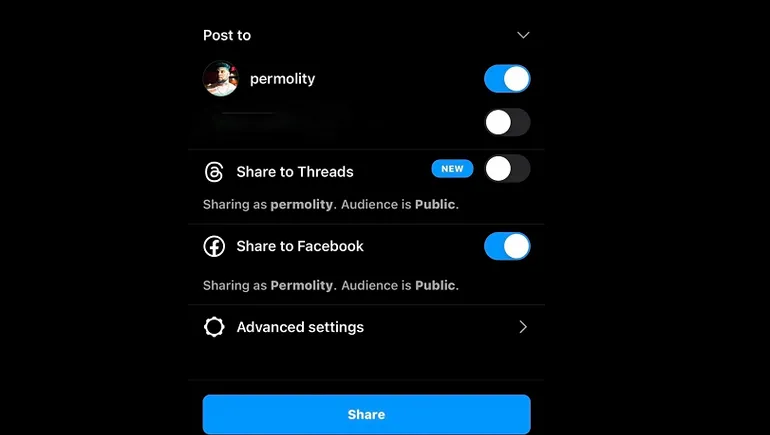
Task: Collapse the Post to section chevron
Action: coord(522,35)
